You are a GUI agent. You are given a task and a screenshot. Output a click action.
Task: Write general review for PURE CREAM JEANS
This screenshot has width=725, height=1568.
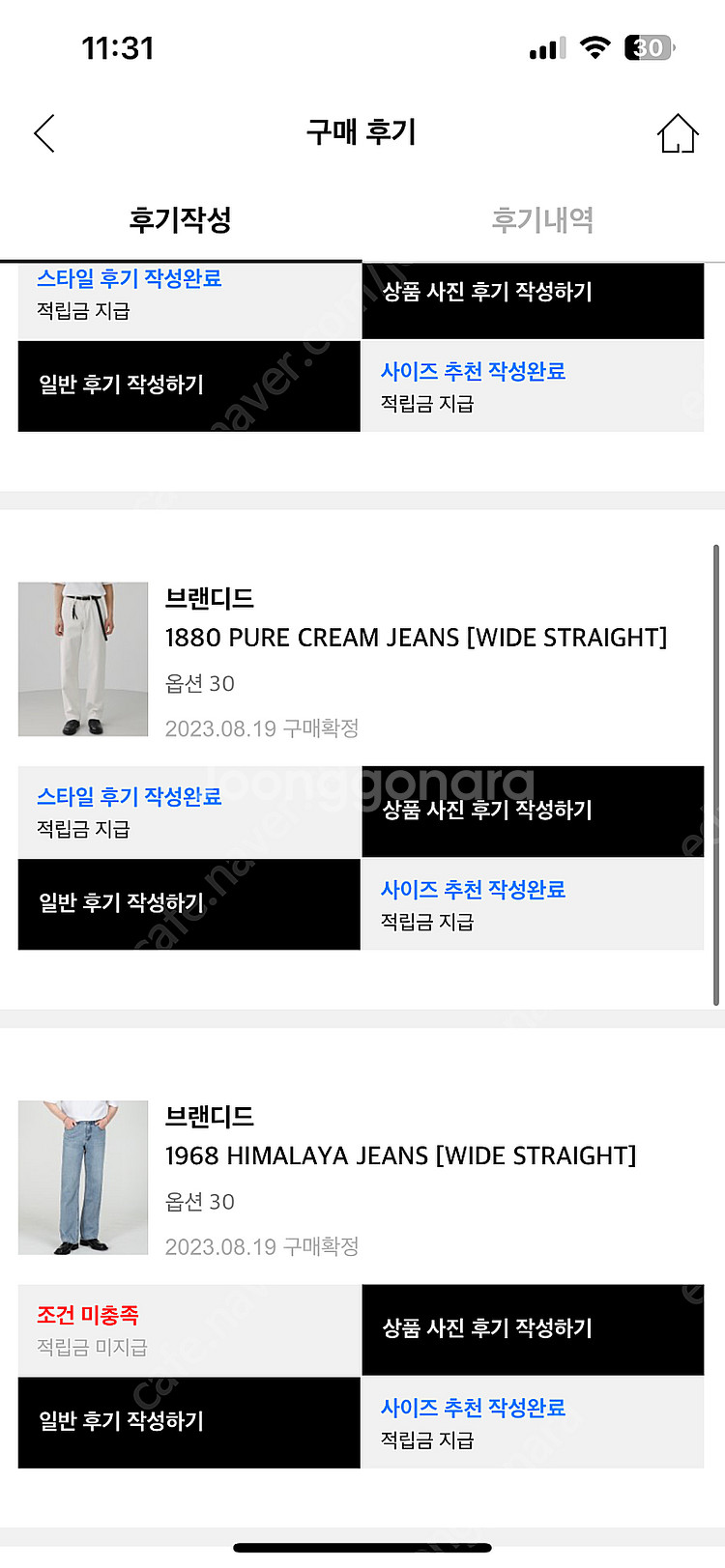pyautogui.click(x=188, y=903)
